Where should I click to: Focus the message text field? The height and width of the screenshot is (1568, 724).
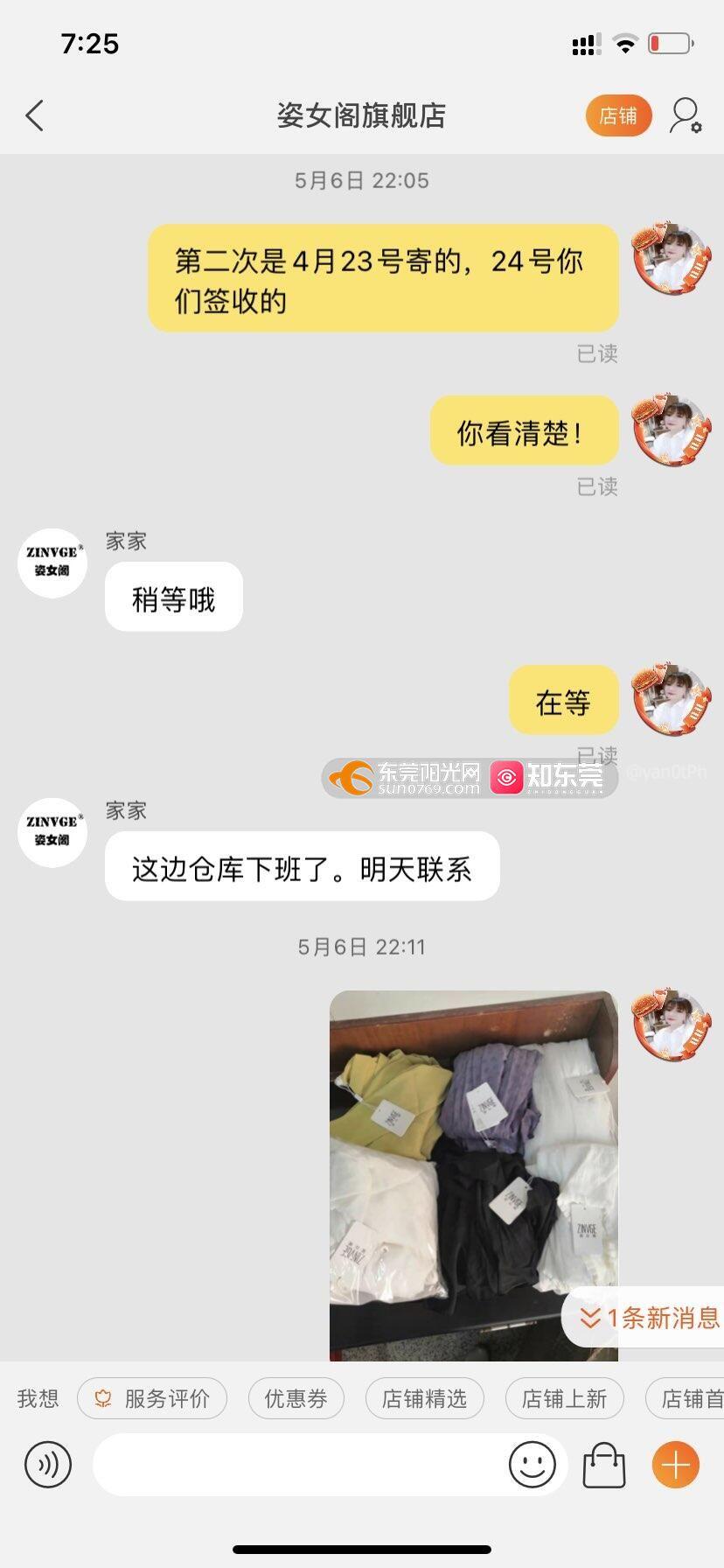click(297, 1464)
